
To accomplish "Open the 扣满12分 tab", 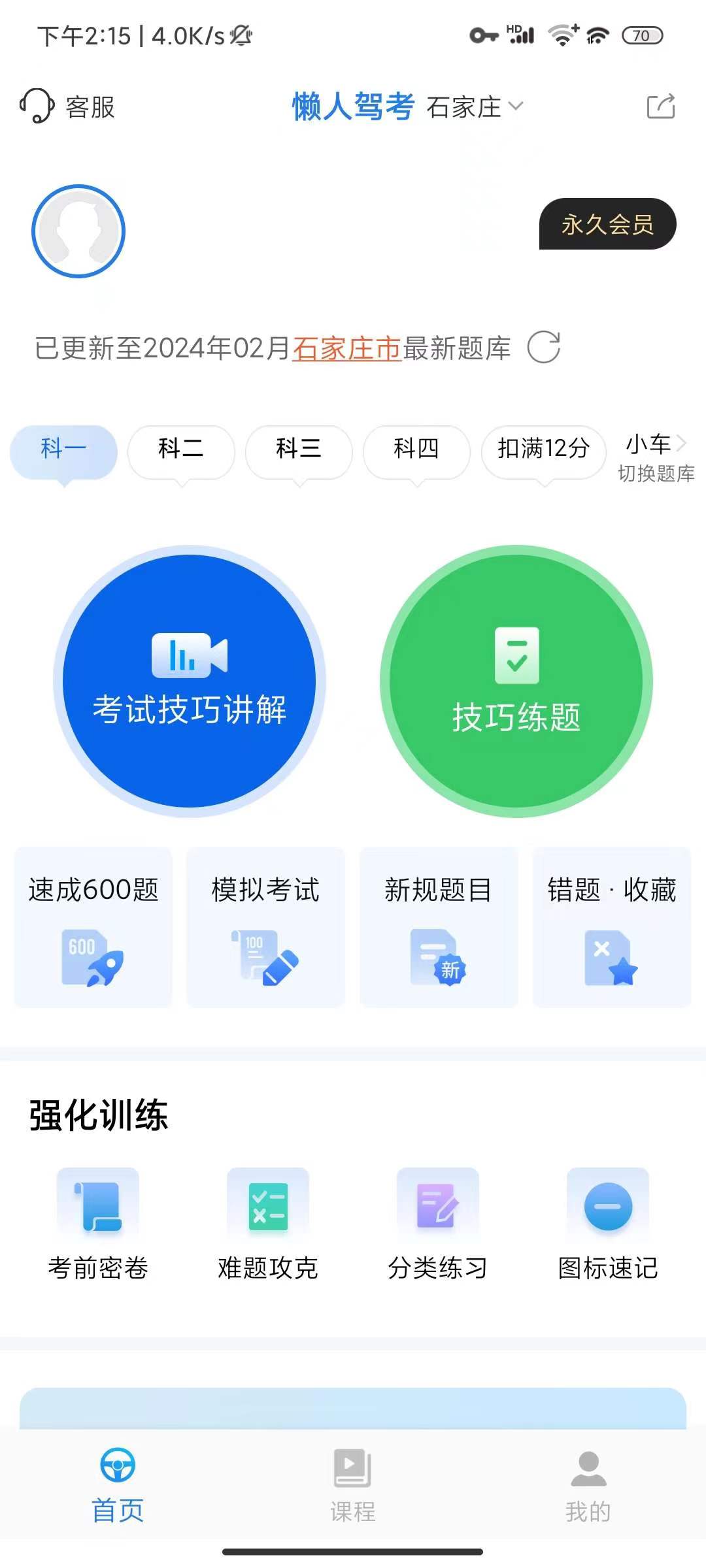I will pos(544,449).
